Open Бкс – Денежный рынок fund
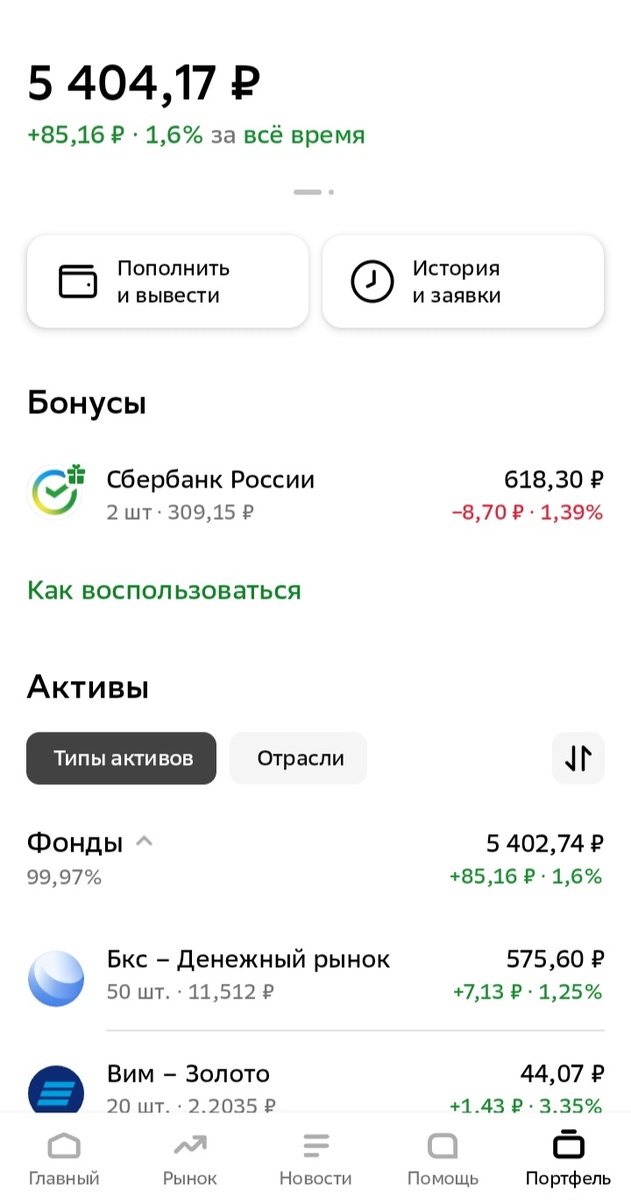Screen dimensions: 631x1200 pos(315,975)
